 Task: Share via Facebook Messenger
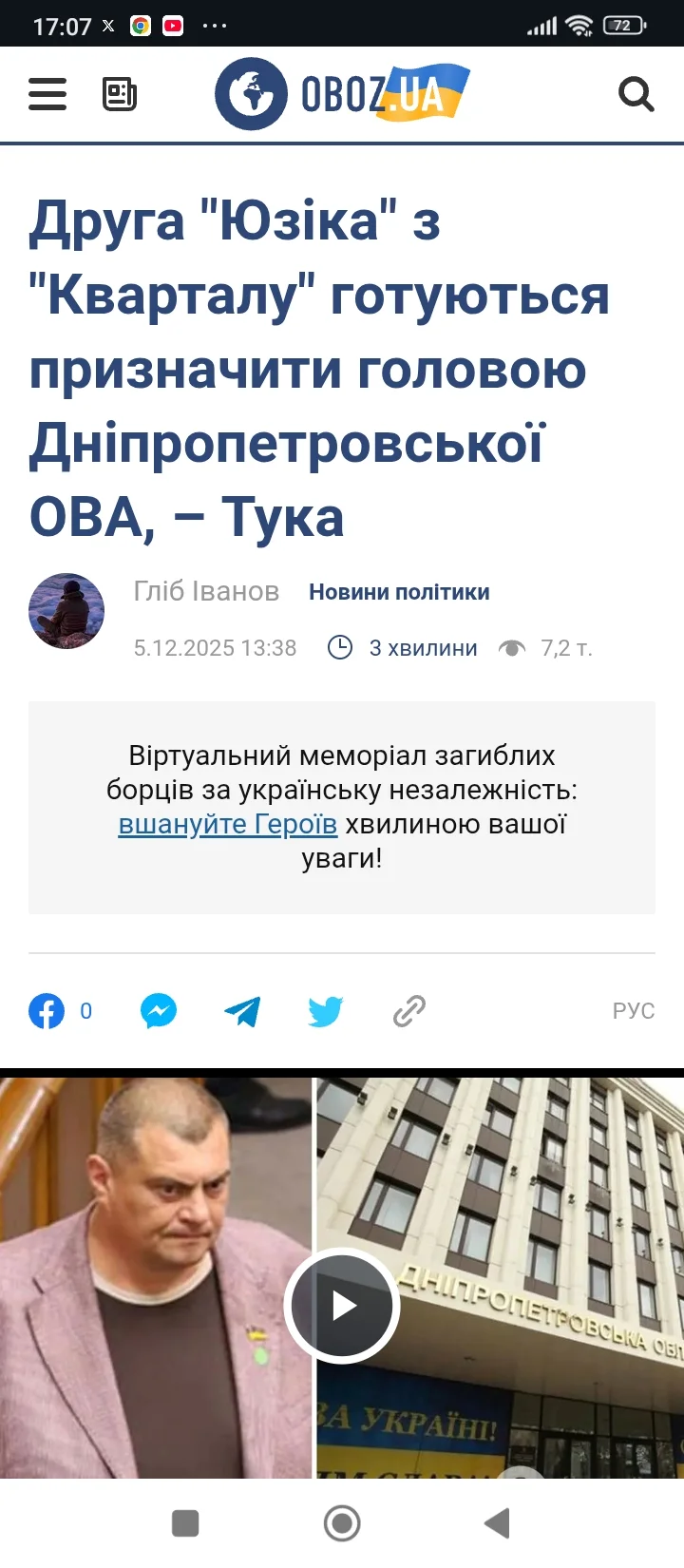pos(159,1011)
